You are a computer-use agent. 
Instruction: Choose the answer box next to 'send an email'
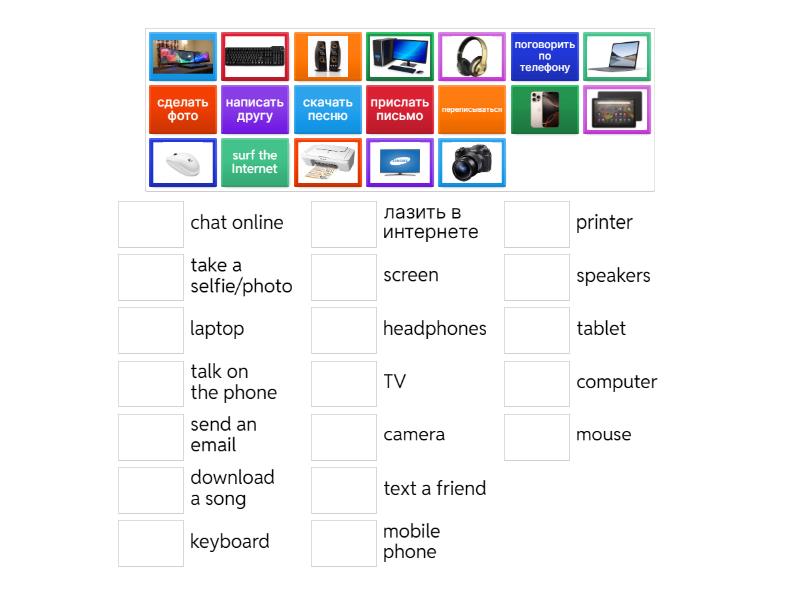pyautogui.click(x=151, y=437)
